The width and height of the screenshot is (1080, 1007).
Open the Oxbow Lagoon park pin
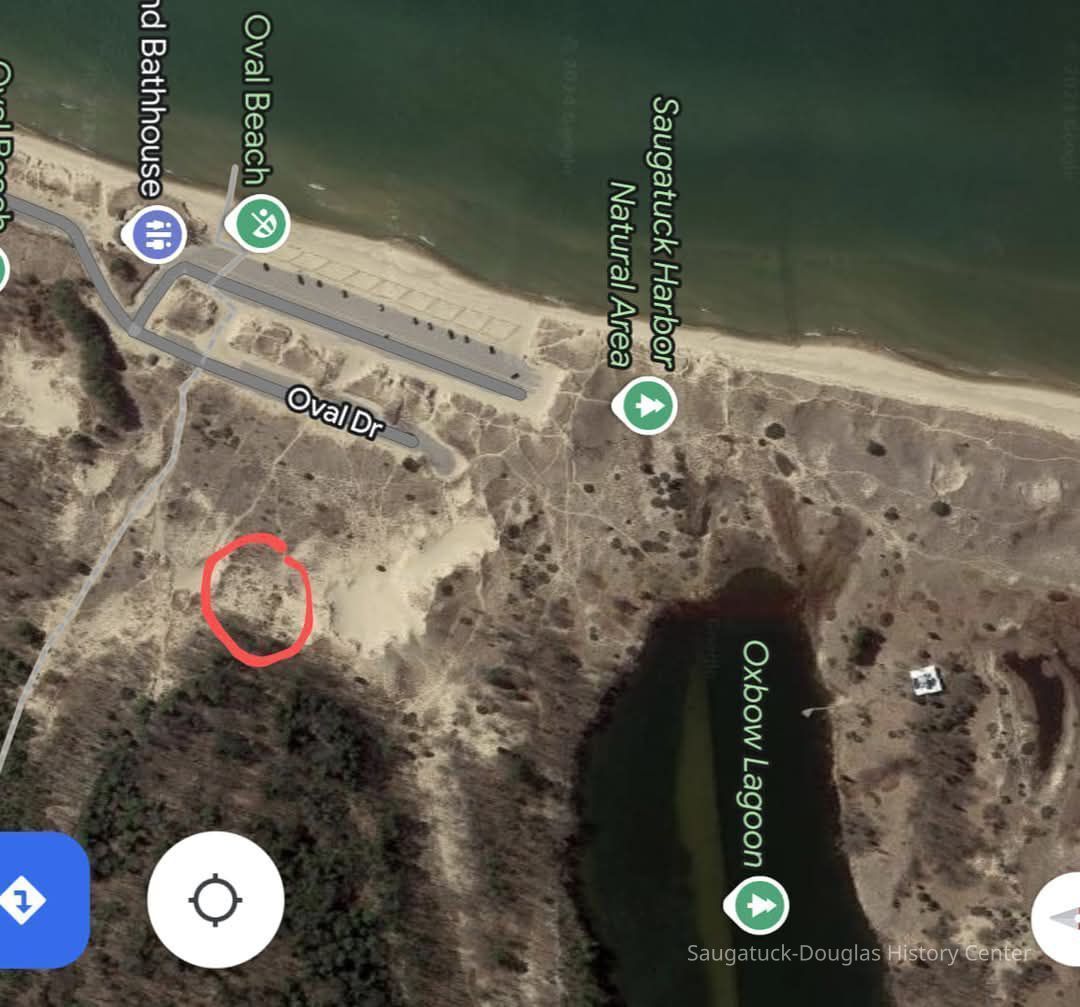(x=760, y=906)
